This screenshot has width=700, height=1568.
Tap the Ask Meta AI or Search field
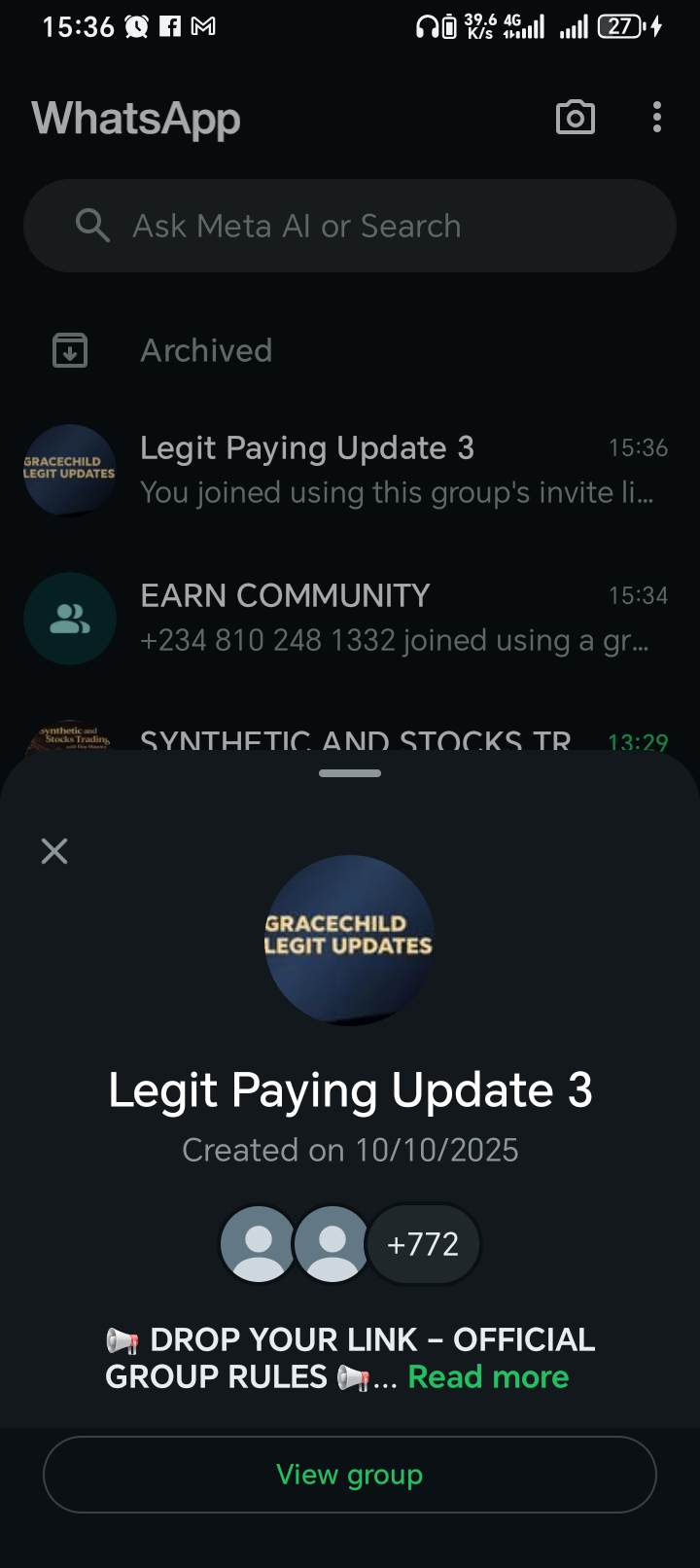(350, 226)
